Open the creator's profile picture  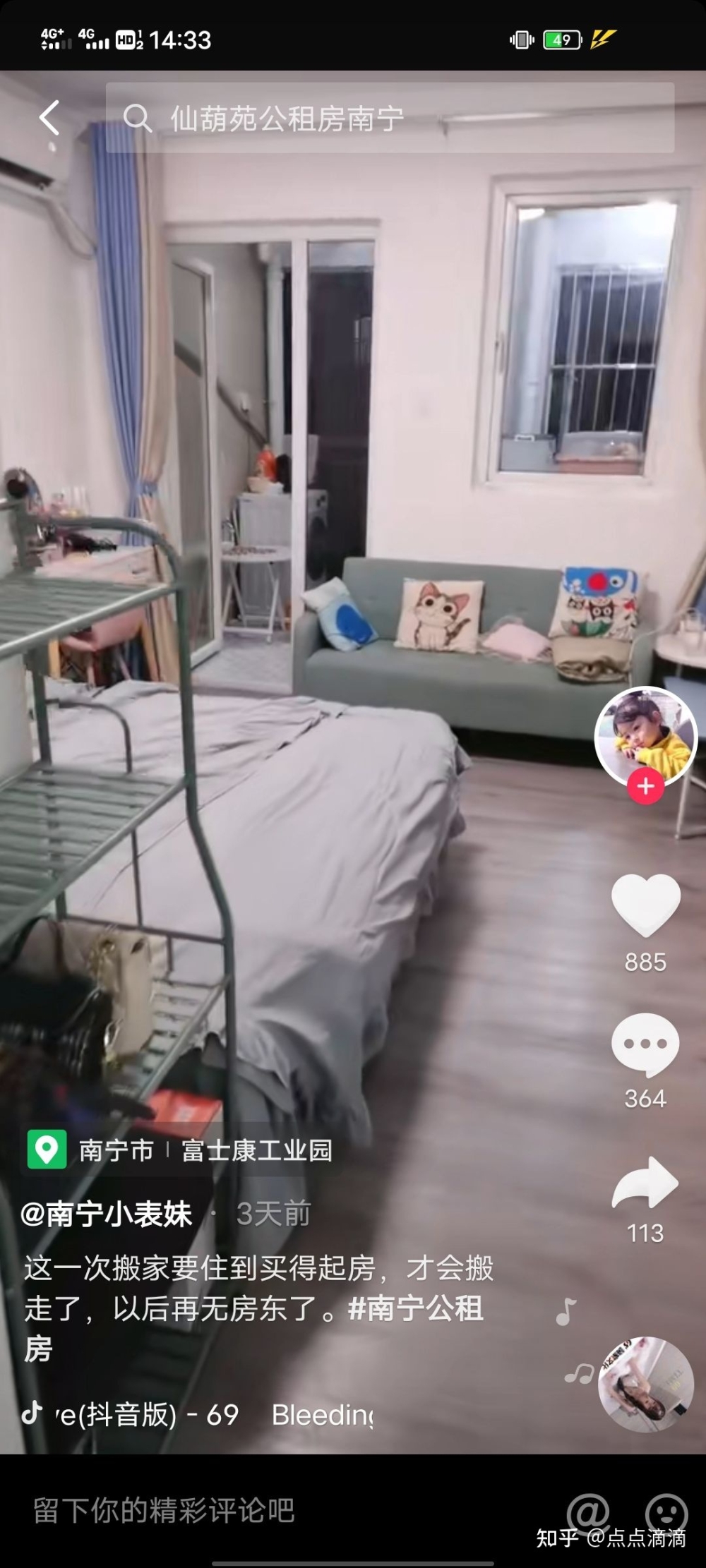(646, 737)
